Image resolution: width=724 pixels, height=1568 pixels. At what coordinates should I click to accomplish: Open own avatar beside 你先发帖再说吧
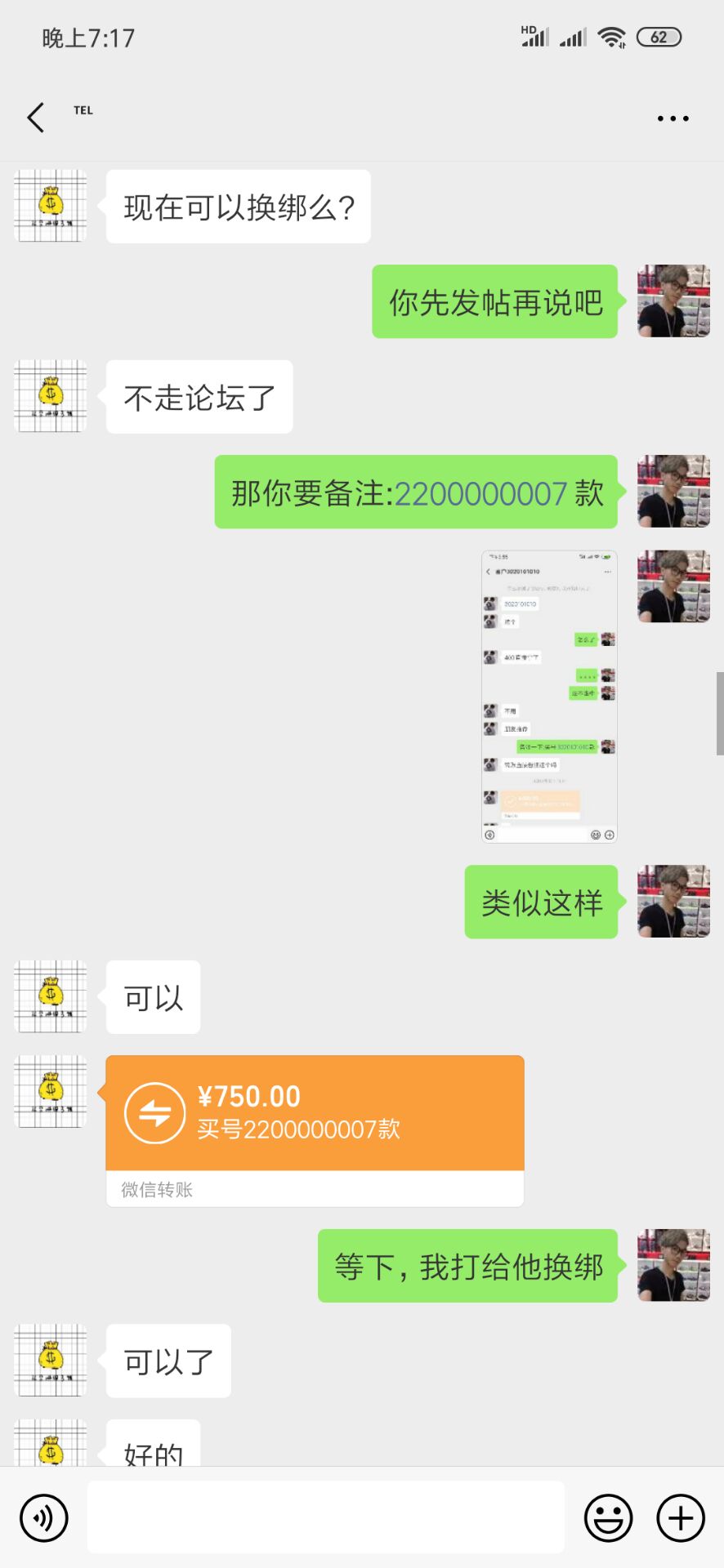(673, 301)
